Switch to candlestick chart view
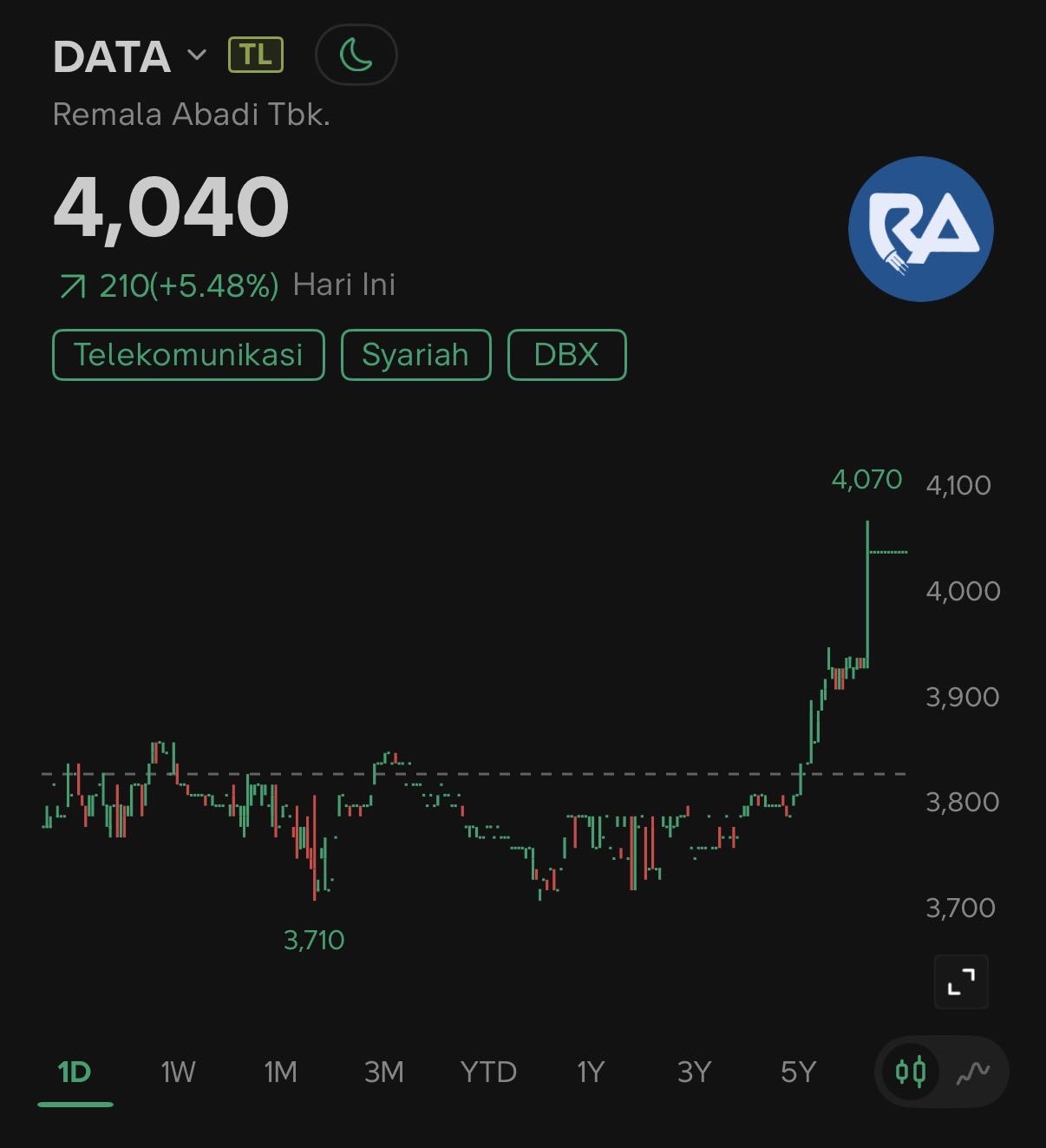The image size is (1046, 1148). (x=911, y=1073)
